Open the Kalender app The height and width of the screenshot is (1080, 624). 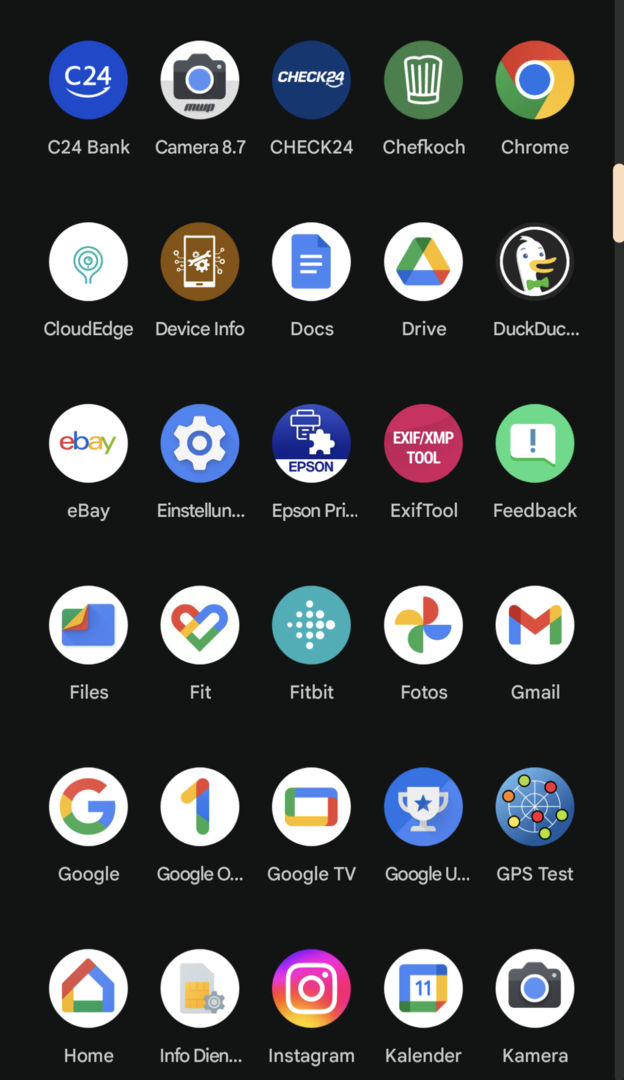(423, 988)
